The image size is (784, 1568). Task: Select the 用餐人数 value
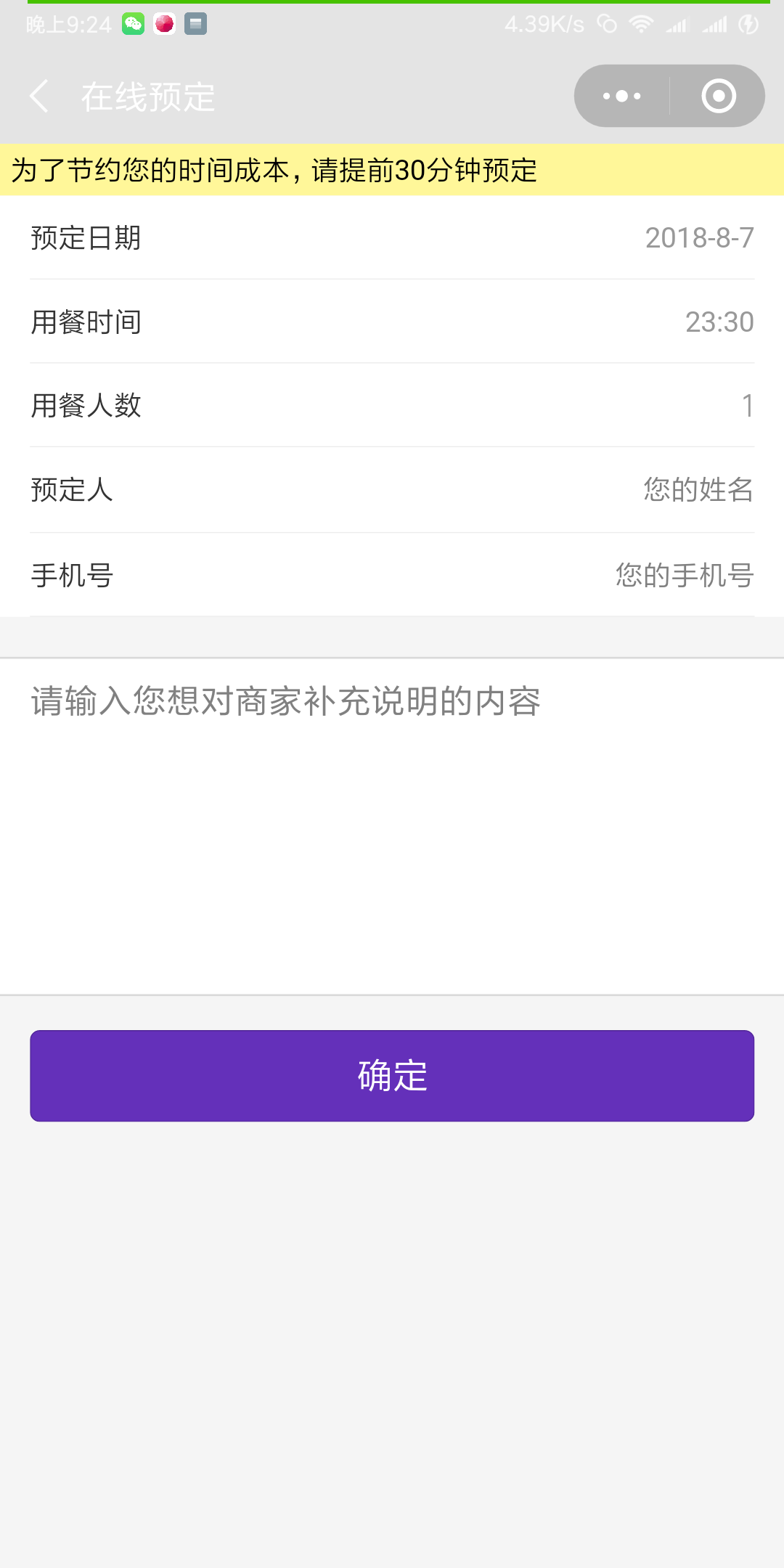coord(392,405)
